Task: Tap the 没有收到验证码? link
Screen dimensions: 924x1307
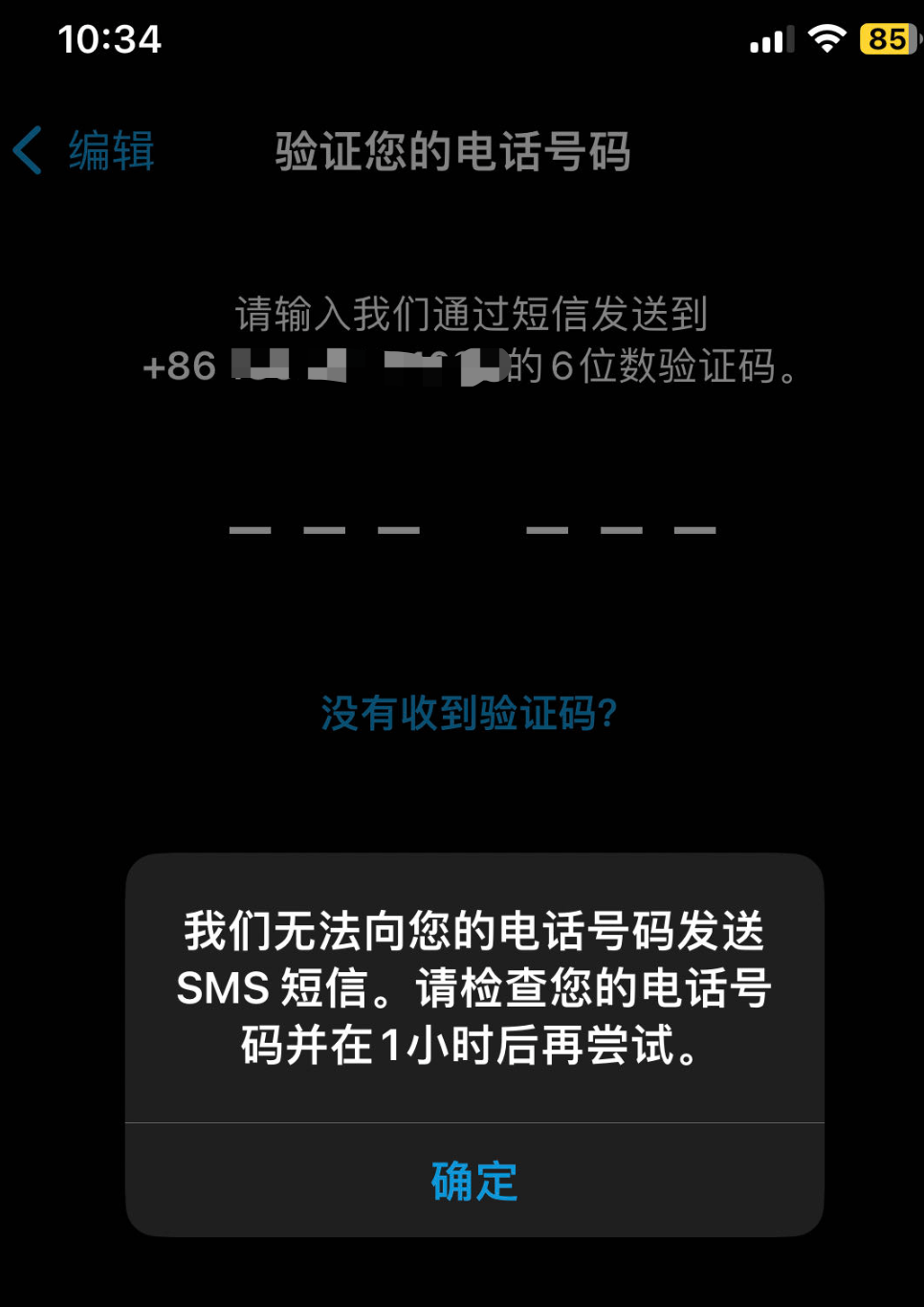Action: [469, 714]
